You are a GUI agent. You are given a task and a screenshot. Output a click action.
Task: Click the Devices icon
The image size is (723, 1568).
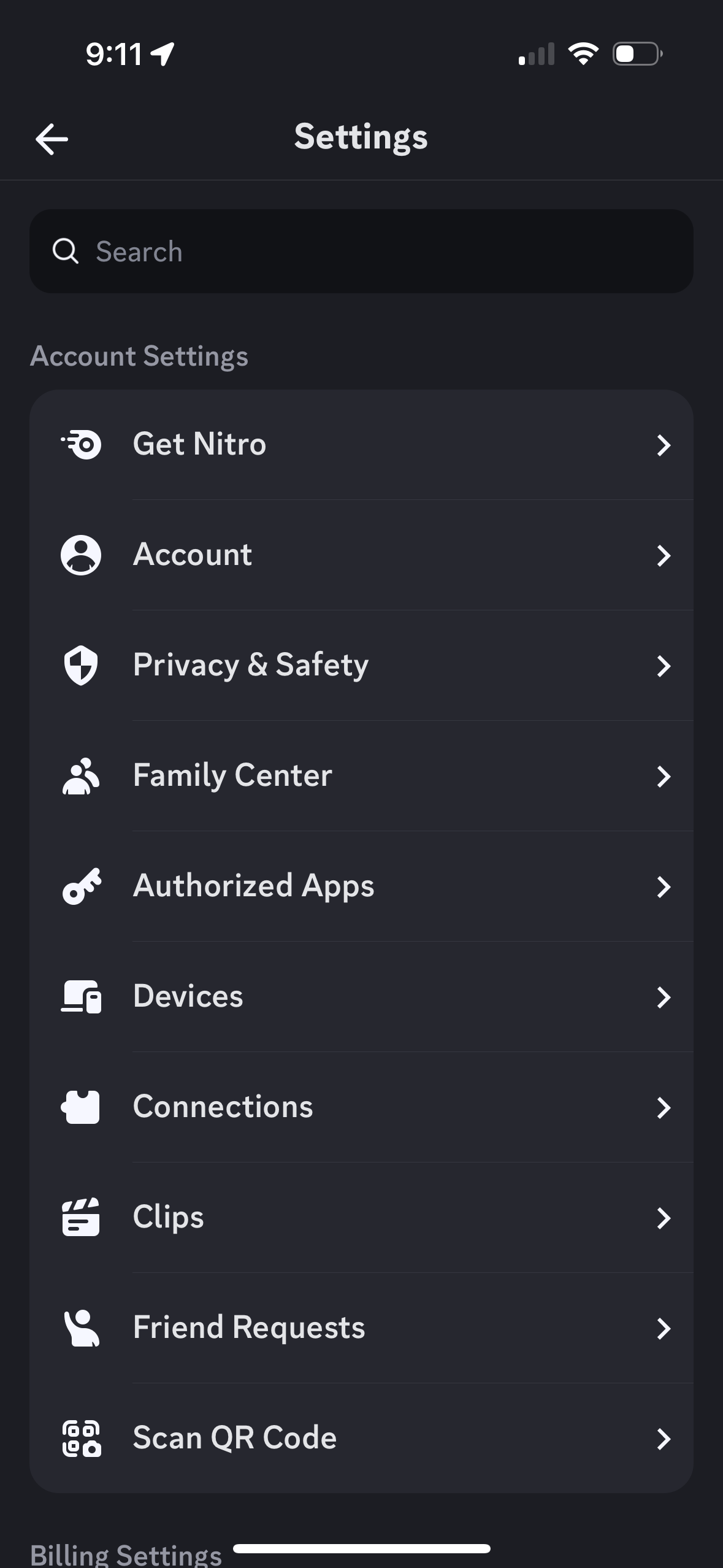(x=80, y=997)
